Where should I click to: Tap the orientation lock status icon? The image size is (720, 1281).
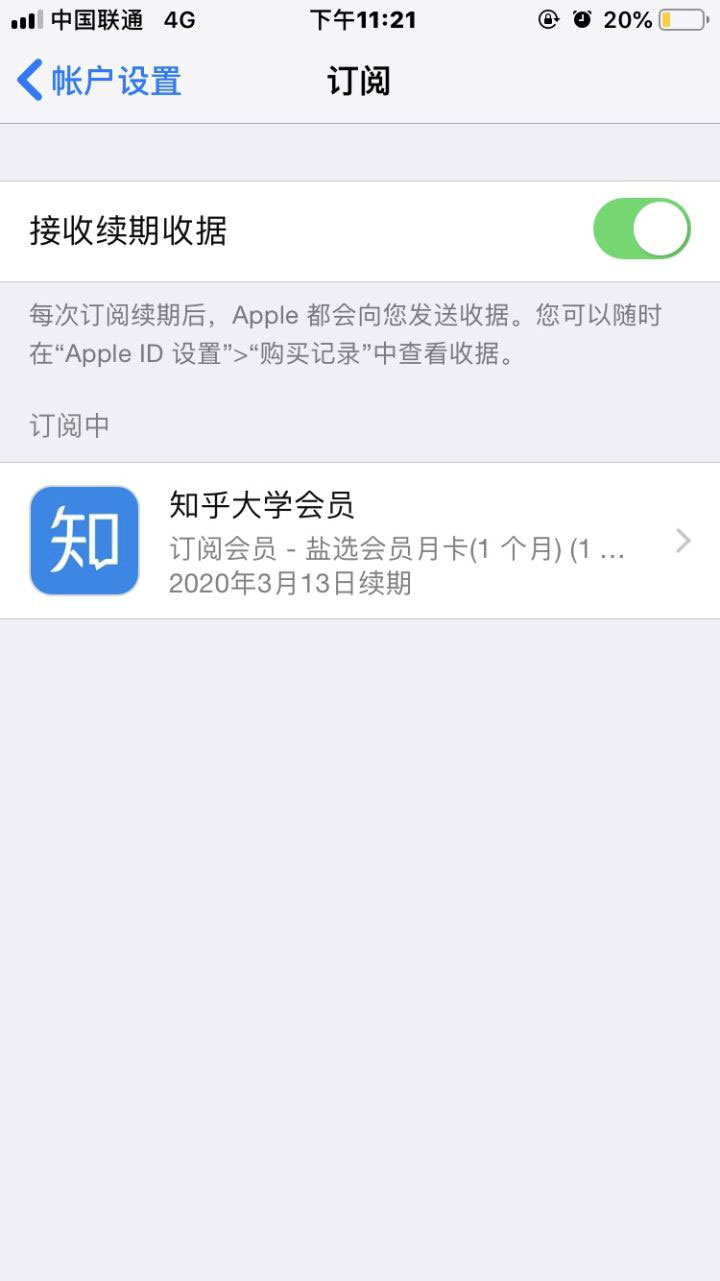point(547,18)
